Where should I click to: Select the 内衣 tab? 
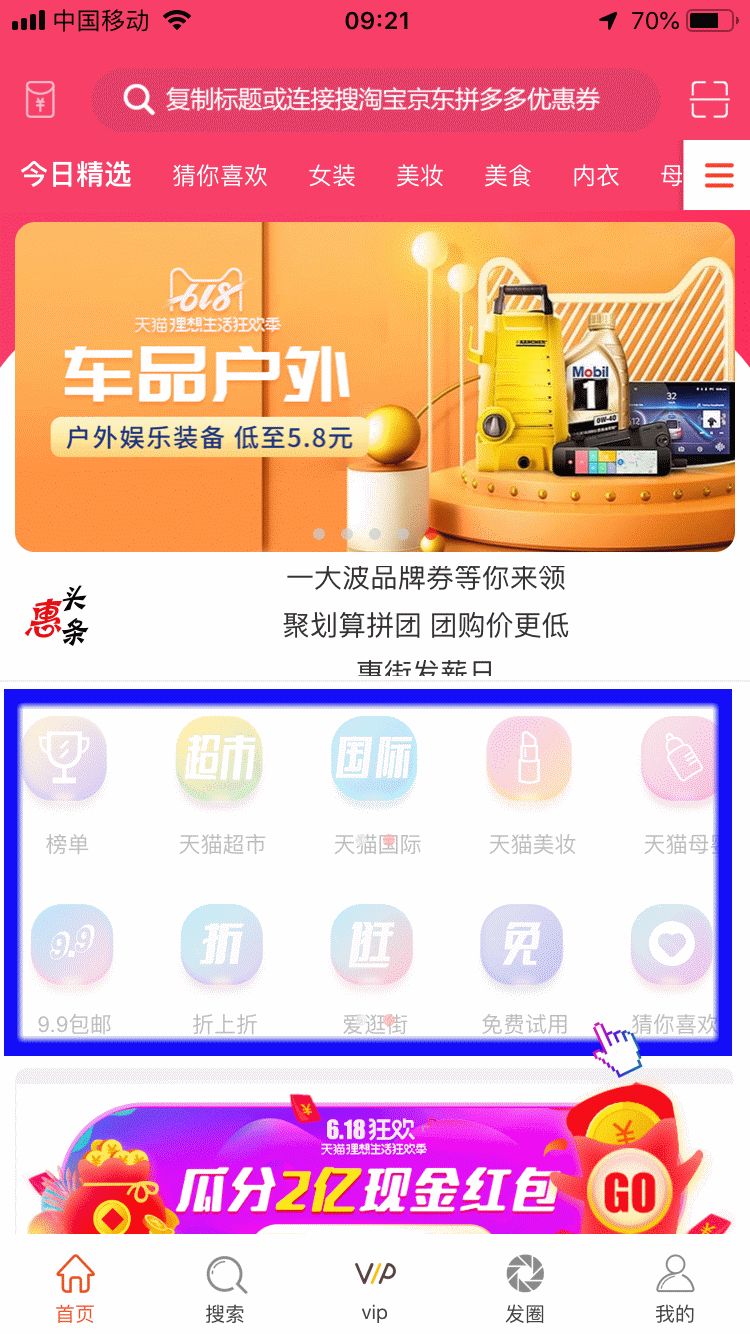pyautogui.click(x=596, y=176)
